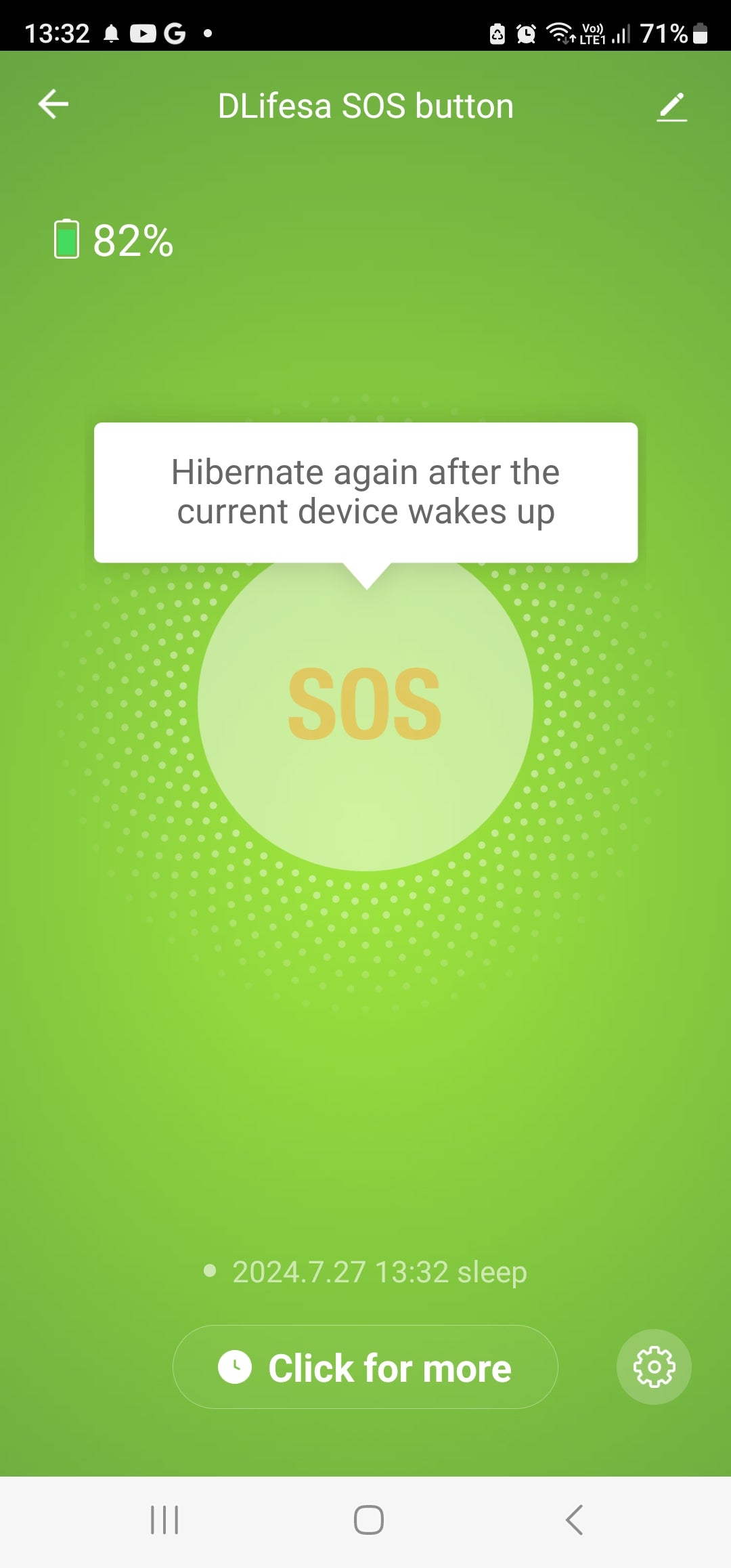Open device settings gear
The image size is (731, 1568).
pyautogui.click(x=654, y=1367)
